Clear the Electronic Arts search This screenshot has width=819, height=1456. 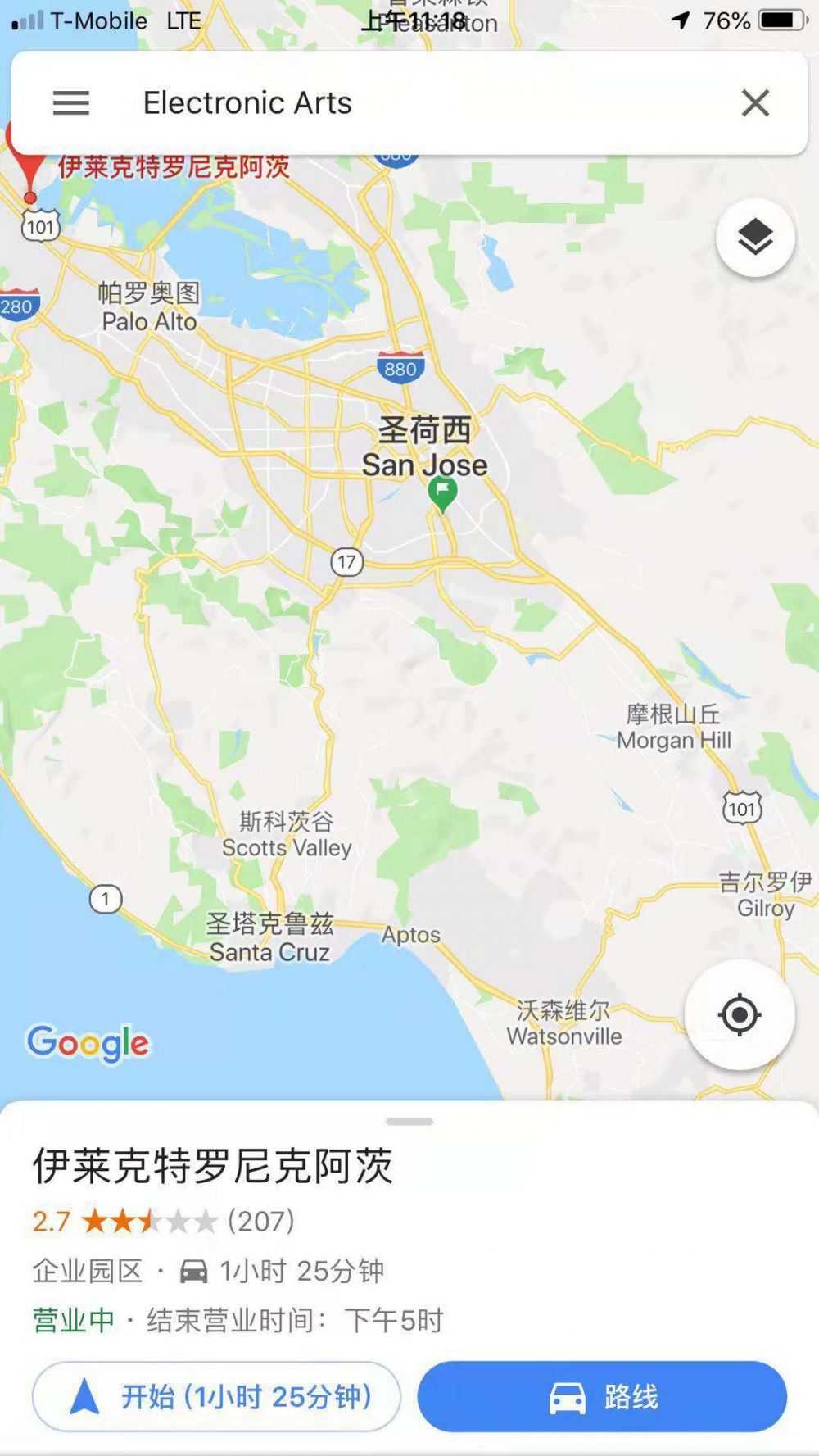coord(755,103)
